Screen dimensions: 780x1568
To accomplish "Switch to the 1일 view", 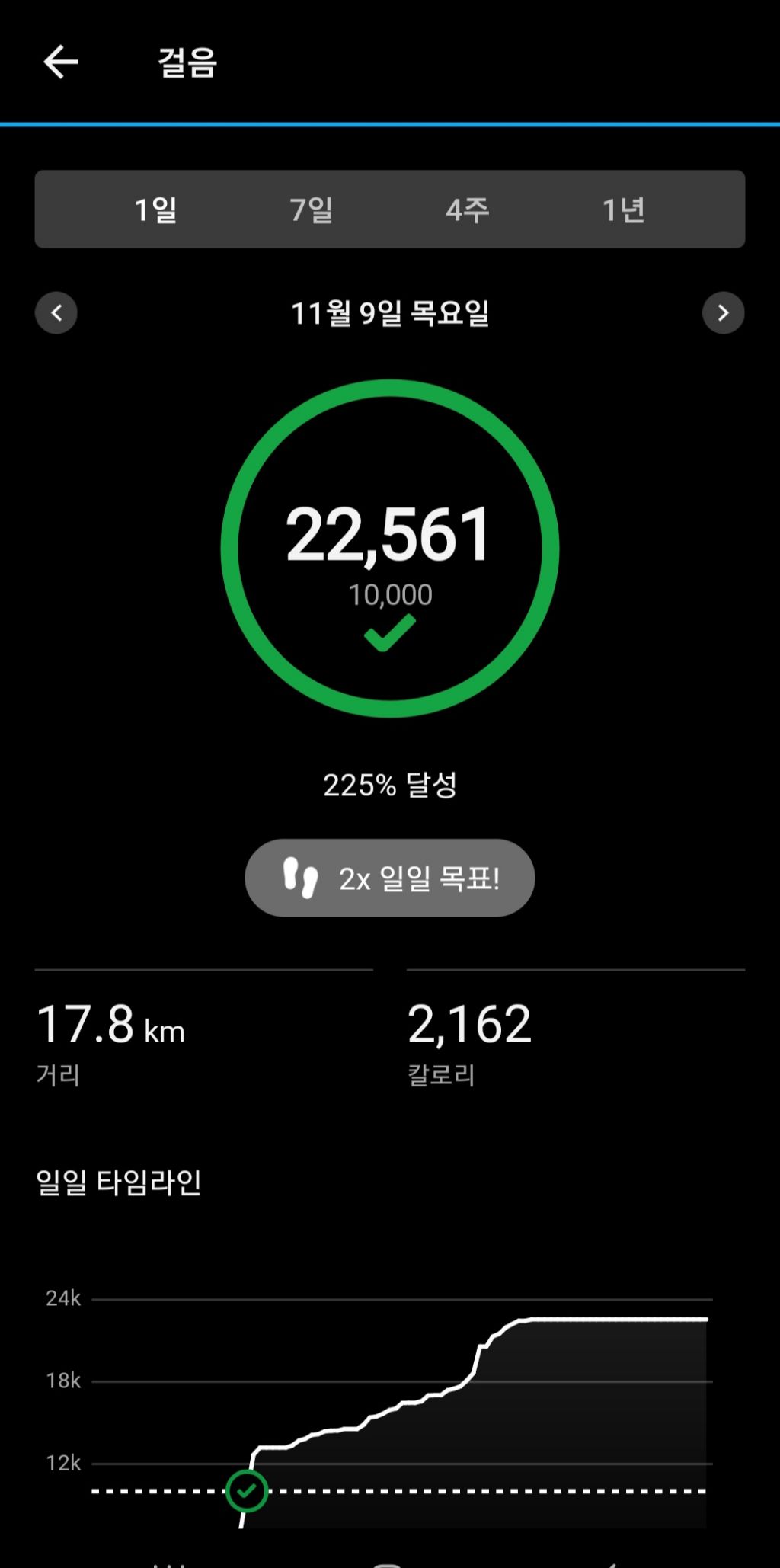I will (155, 210).
